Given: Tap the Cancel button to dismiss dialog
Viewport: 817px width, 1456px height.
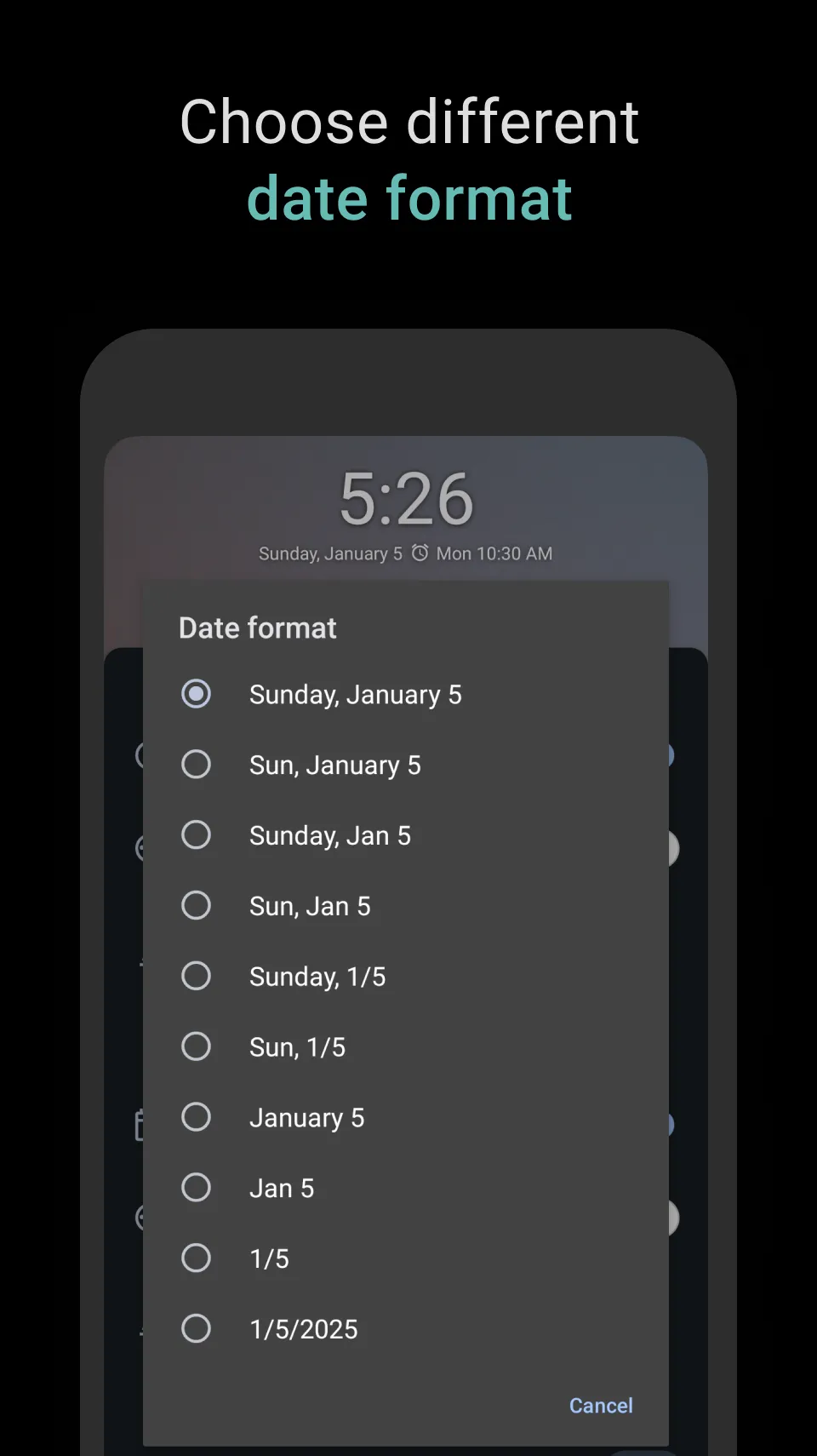Looking at the screenshot, I should tap(601, 1406).
